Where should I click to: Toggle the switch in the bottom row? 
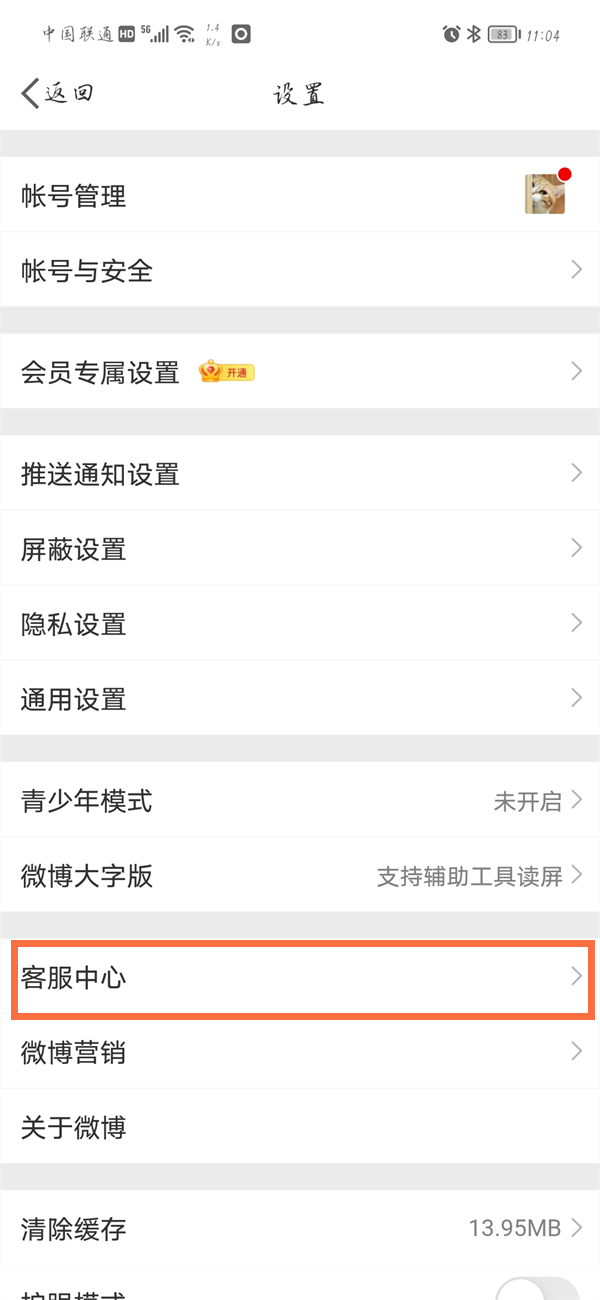538,1288
